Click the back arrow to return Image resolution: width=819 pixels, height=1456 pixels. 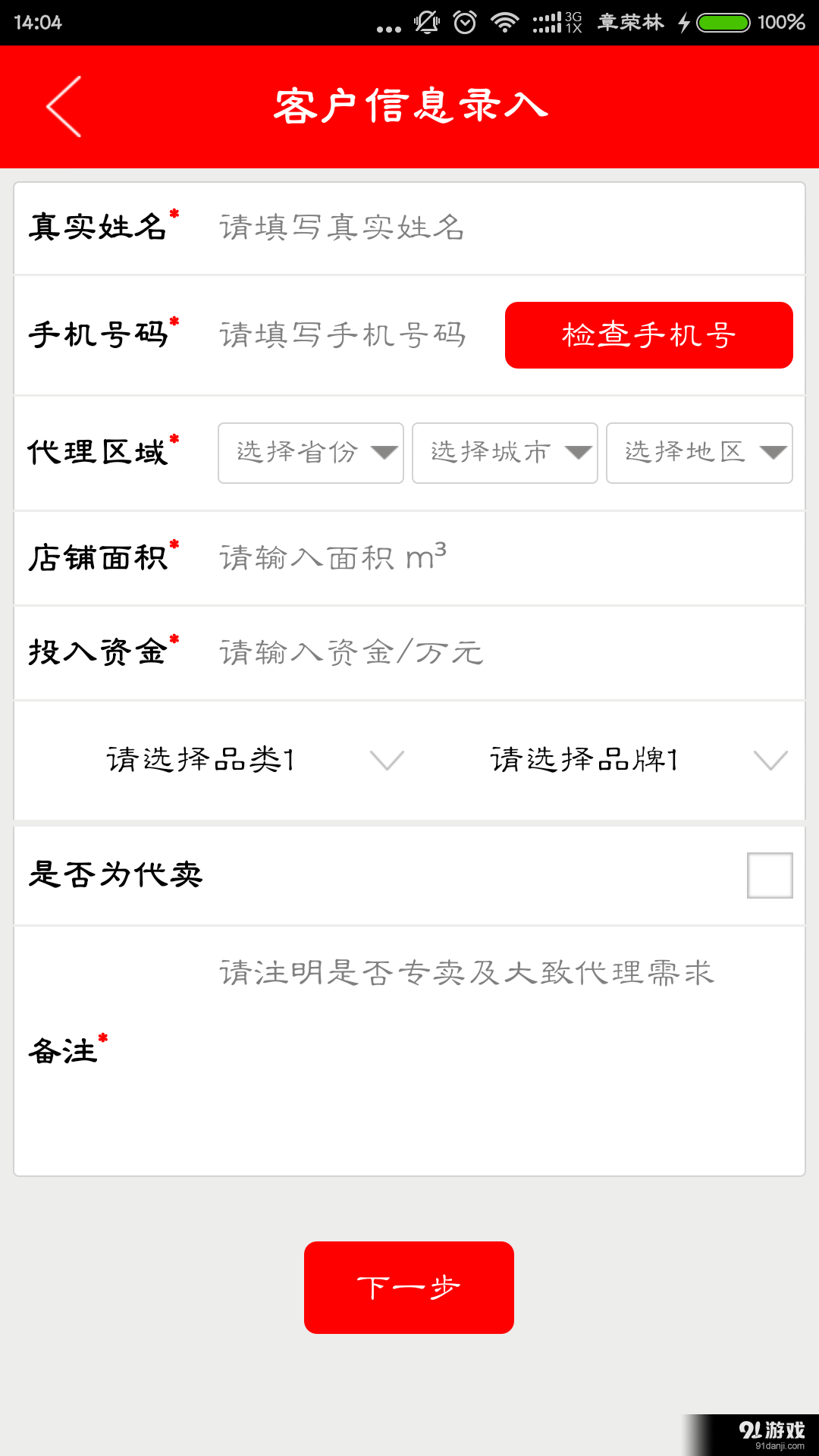click(64, 107)
